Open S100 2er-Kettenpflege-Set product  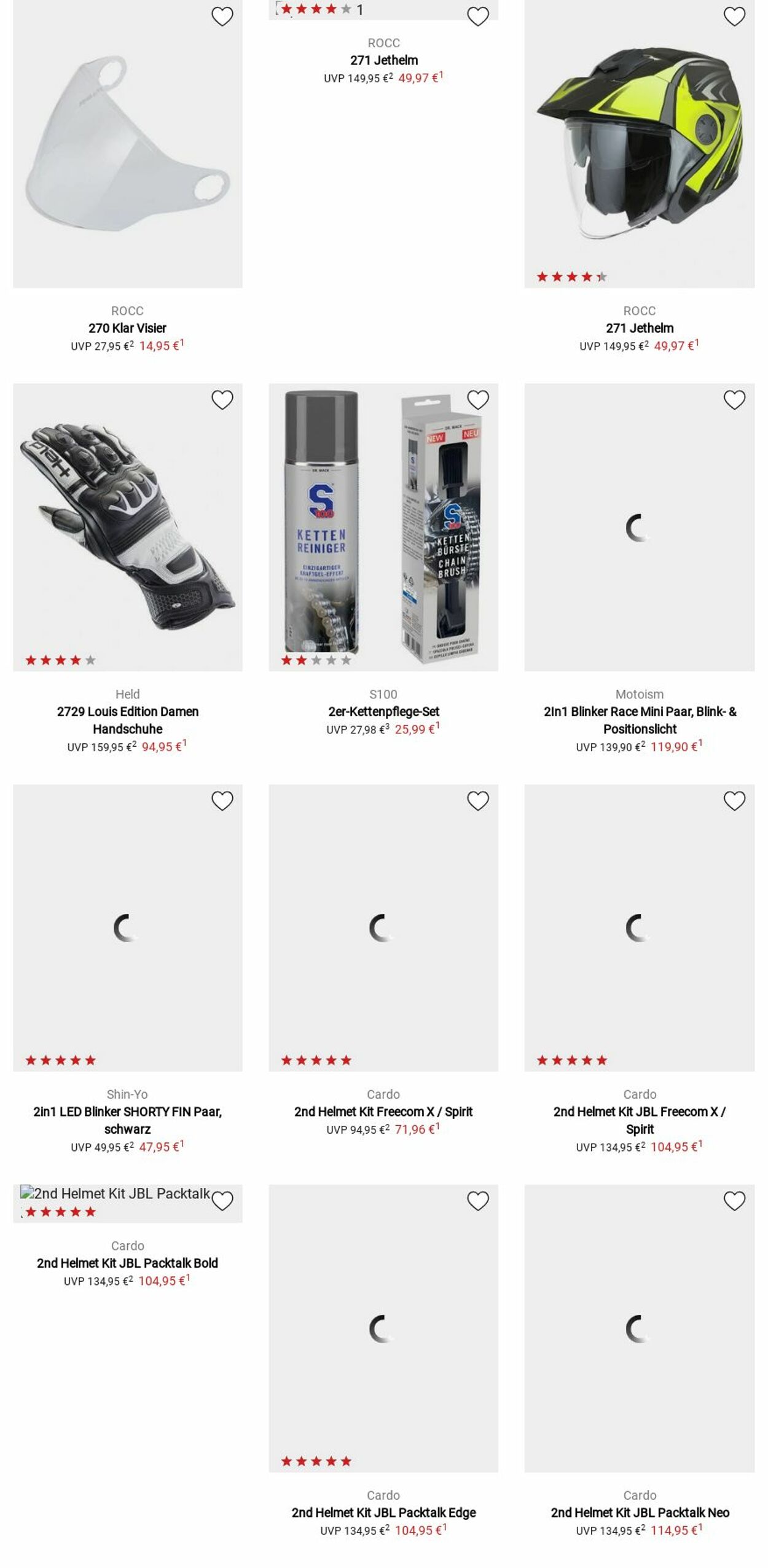383,711
